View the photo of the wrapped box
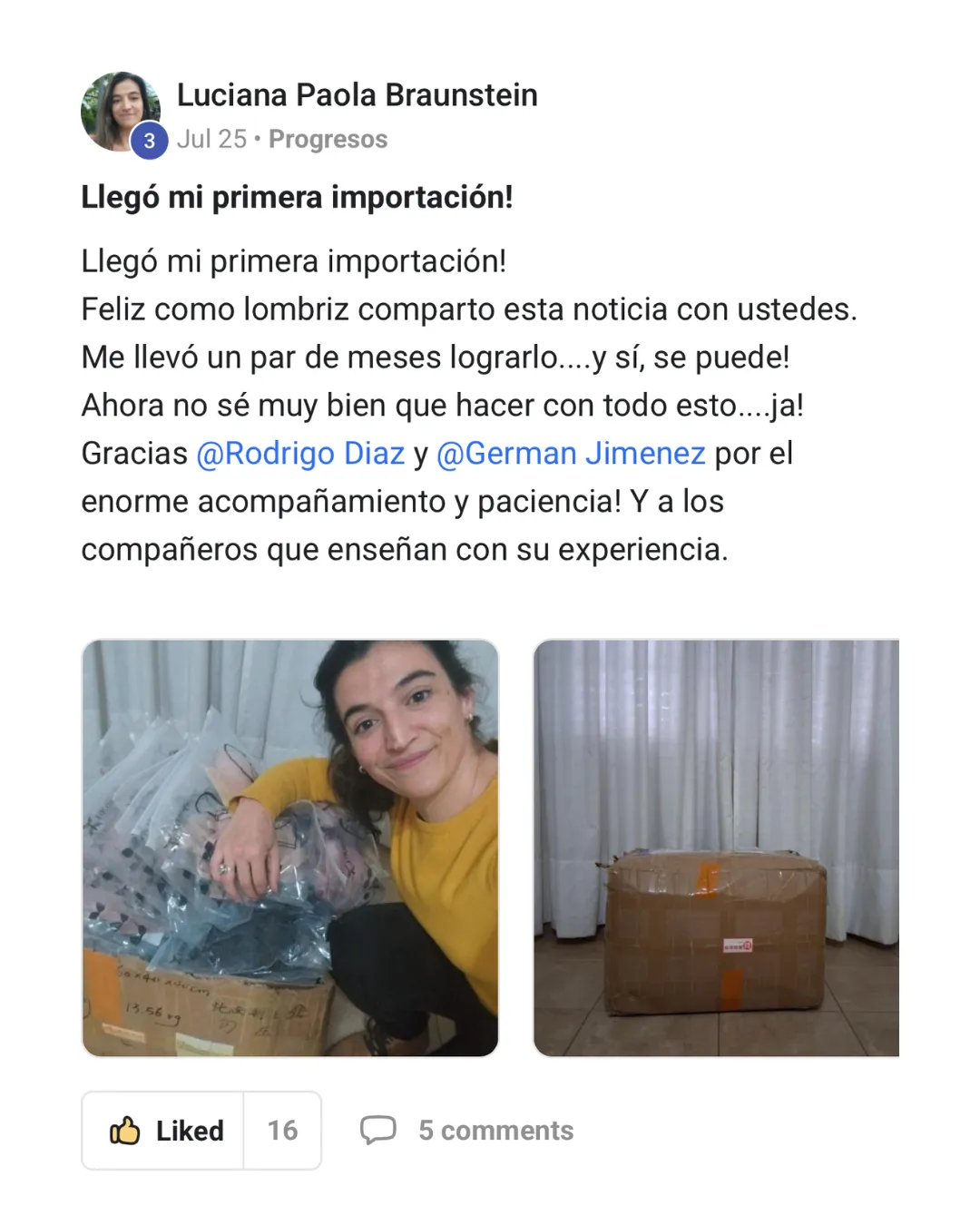The image size is (980, 1225). 716,848
